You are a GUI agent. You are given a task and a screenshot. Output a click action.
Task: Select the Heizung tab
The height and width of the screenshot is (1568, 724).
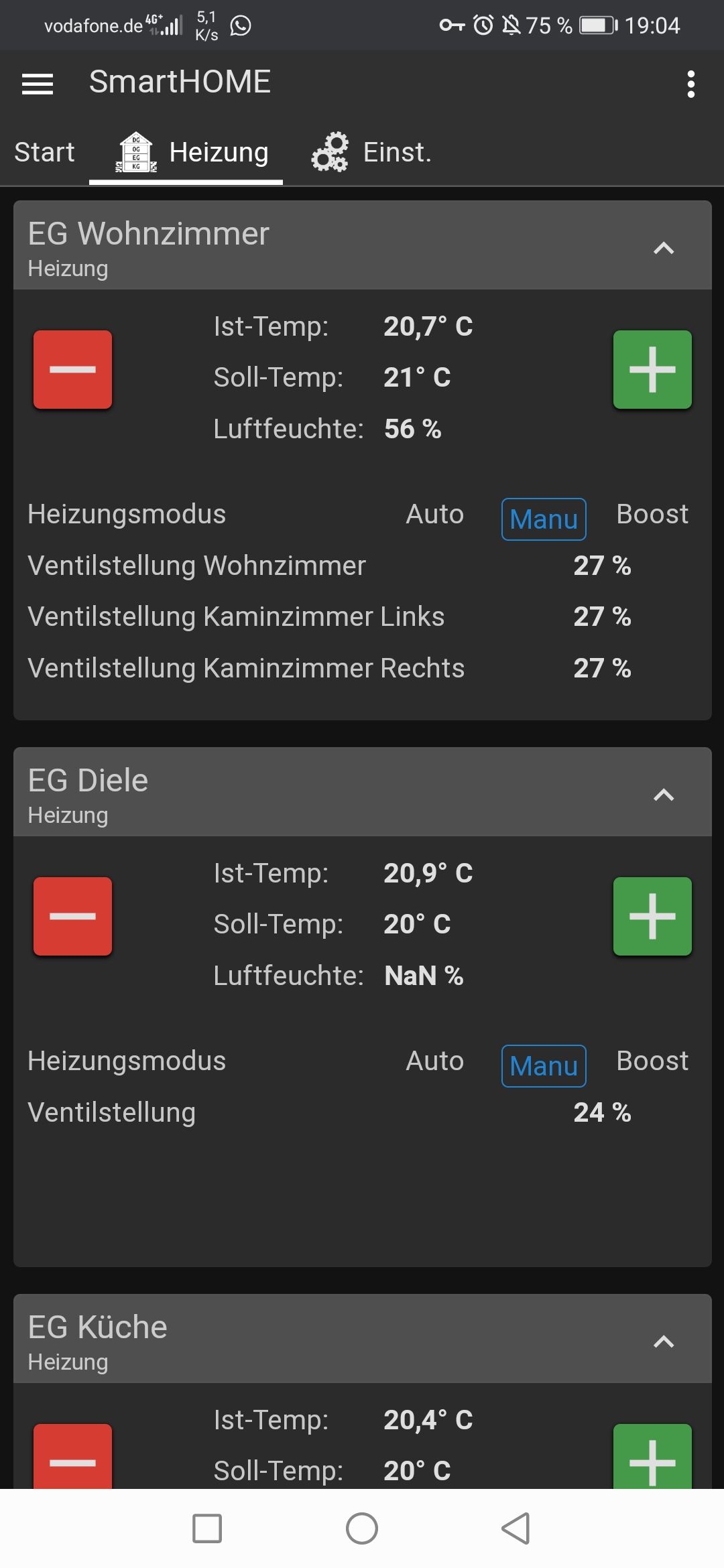tap(192, 153)
